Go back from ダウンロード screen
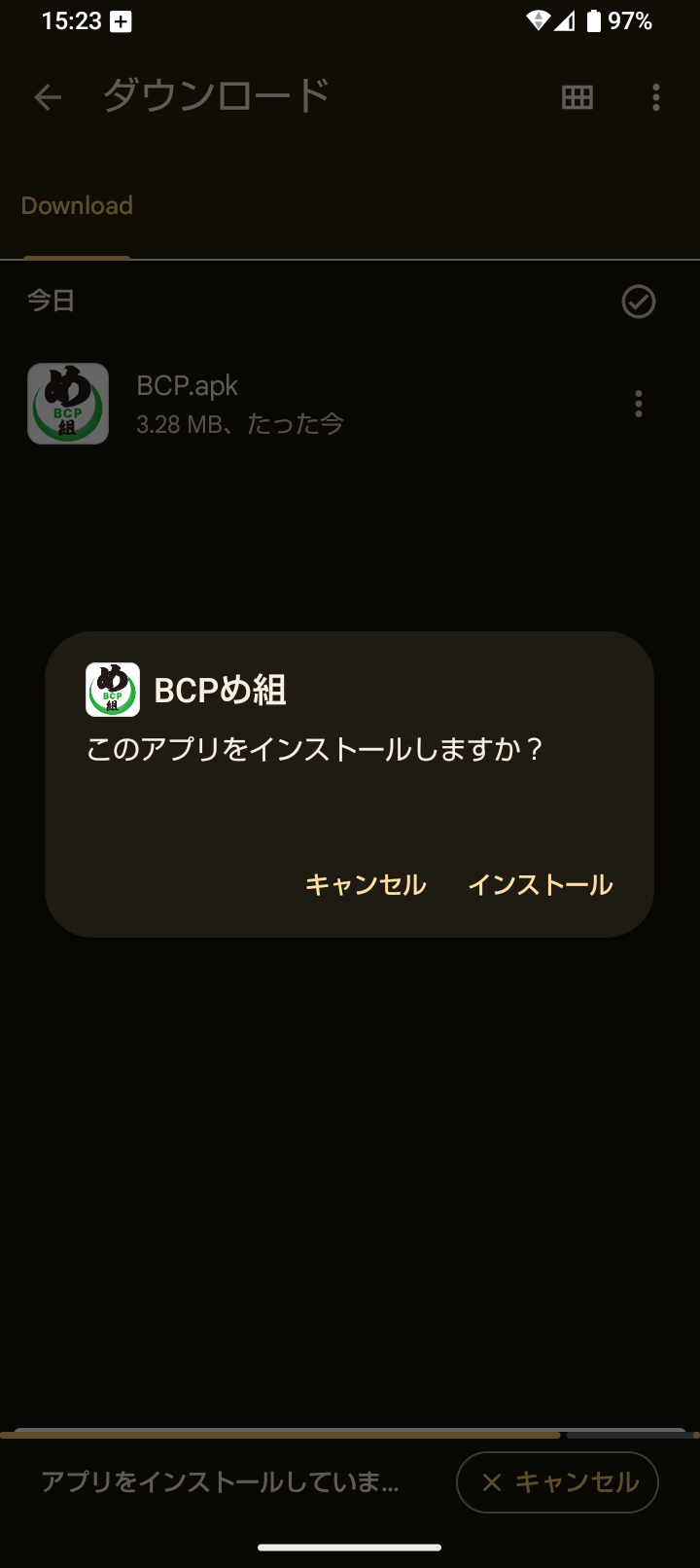This screenshot has width=700, height=1568. (x=48, y=97)
